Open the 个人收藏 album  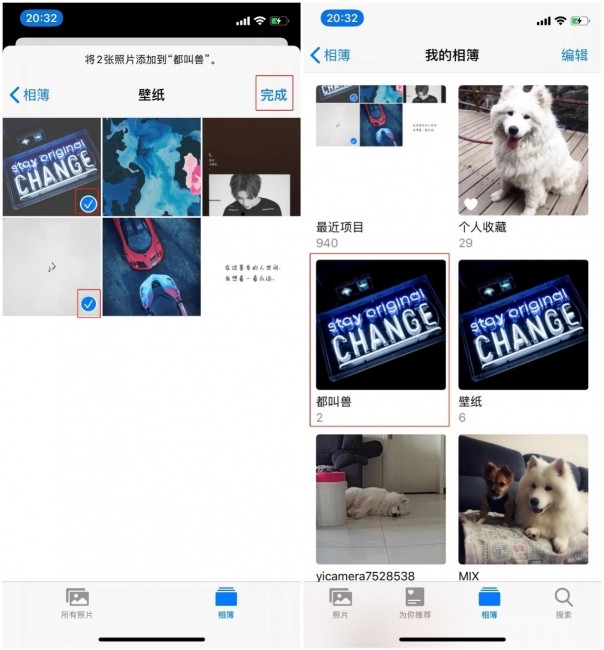[x=523, y=150]
